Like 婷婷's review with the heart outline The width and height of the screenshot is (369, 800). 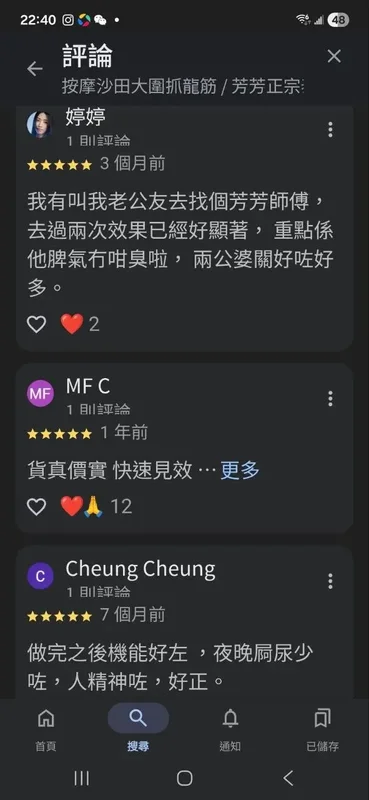36,324
